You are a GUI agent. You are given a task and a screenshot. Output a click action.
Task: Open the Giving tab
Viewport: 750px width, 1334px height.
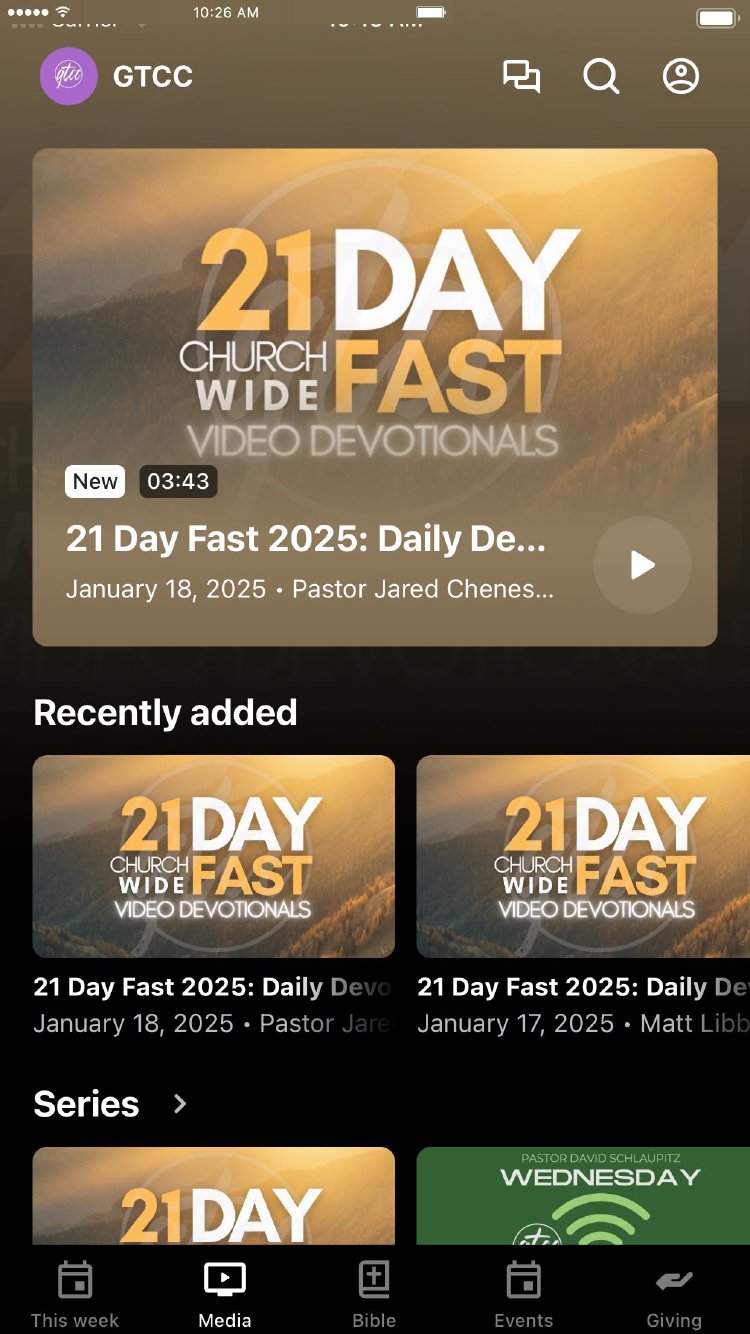pyautogui.click(x=673, y=1294)
